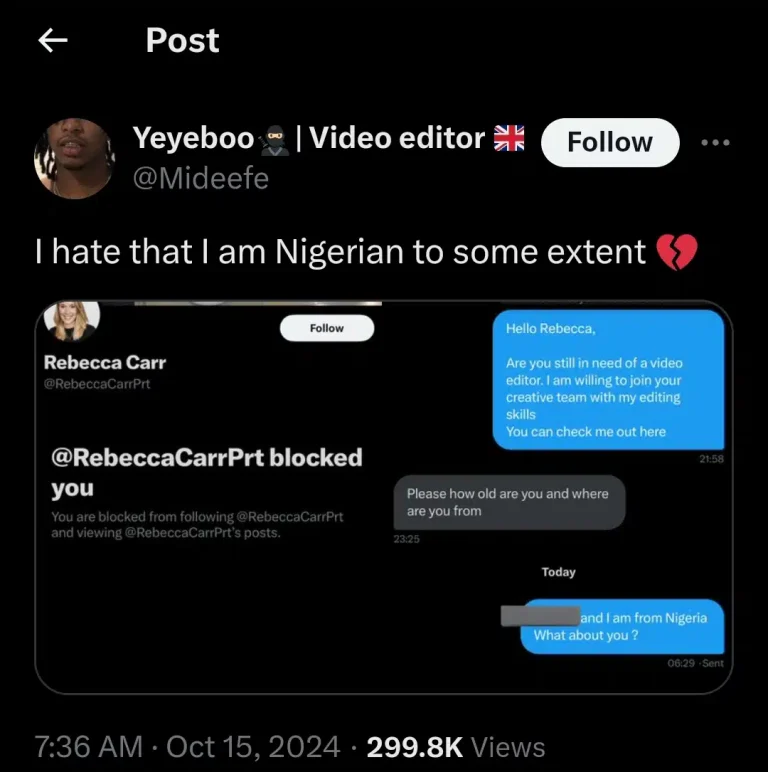Open the @Mideefe profile handle
This screenshot has width=768, height=772.
[x=200, y=178]
